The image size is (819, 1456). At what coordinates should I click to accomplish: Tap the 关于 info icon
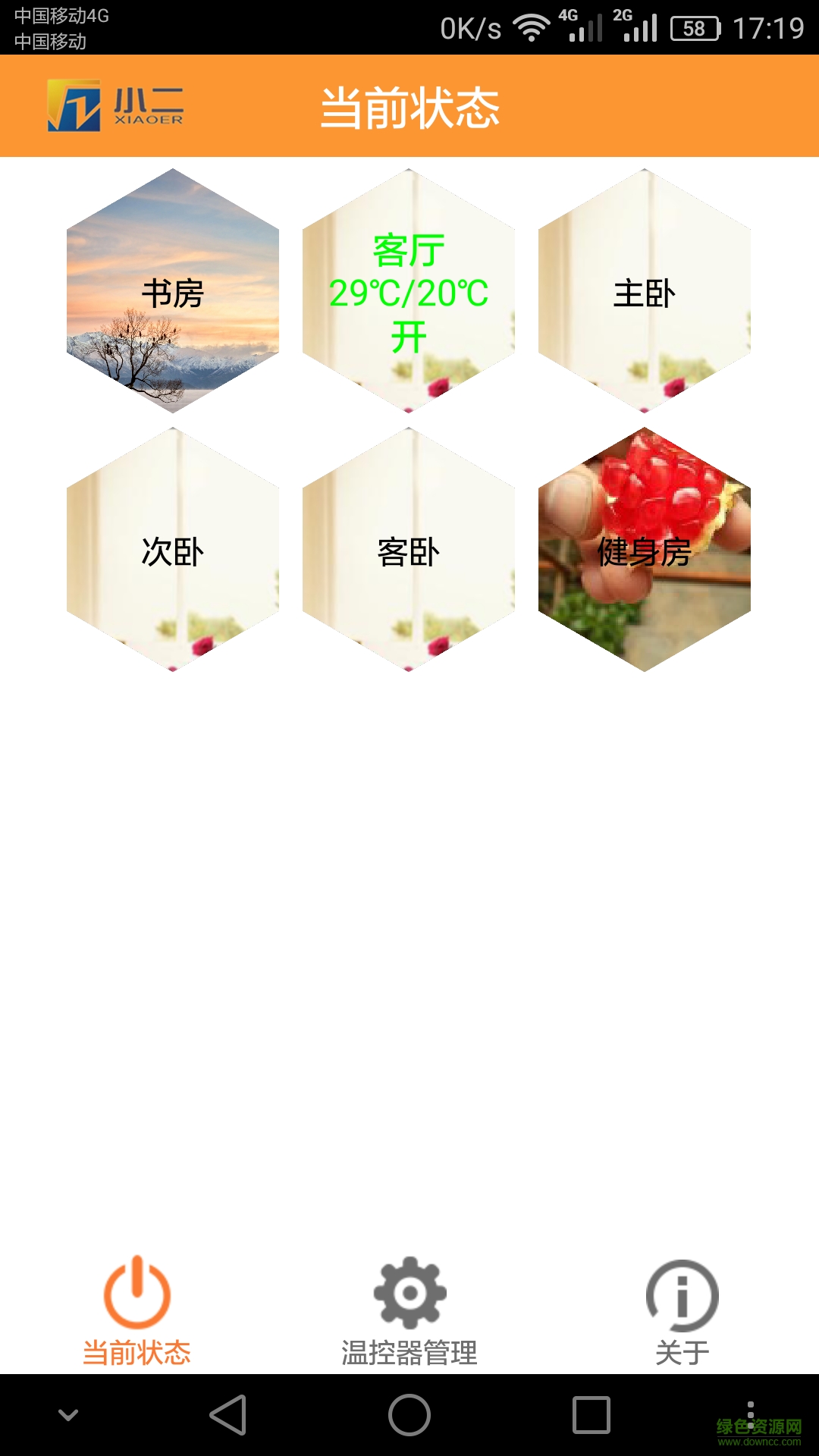(681, 1293)
